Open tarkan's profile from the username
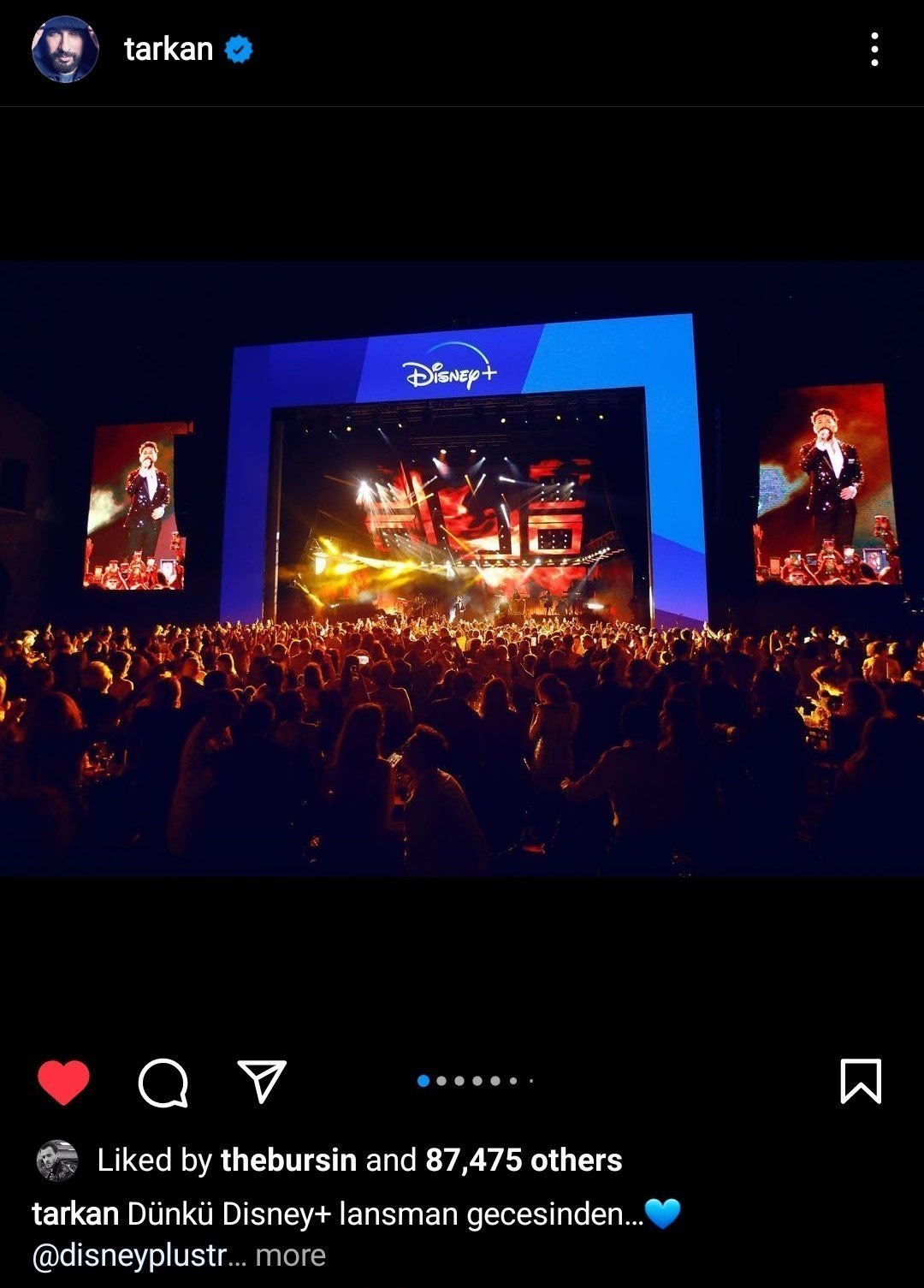The image size is (924, 1288). (169, 50)
